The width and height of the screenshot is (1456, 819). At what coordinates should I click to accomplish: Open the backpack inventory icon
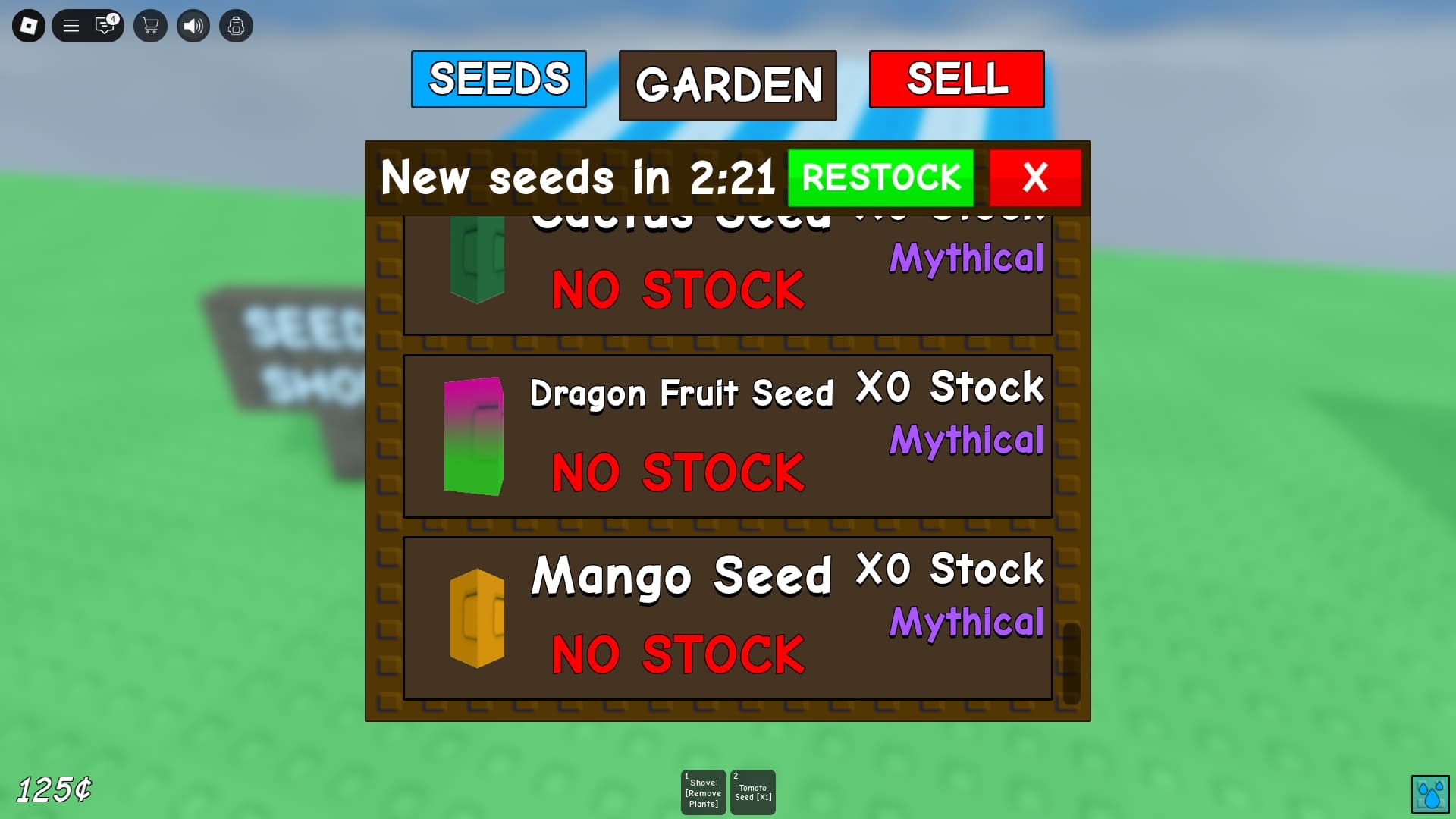point(236,27)
